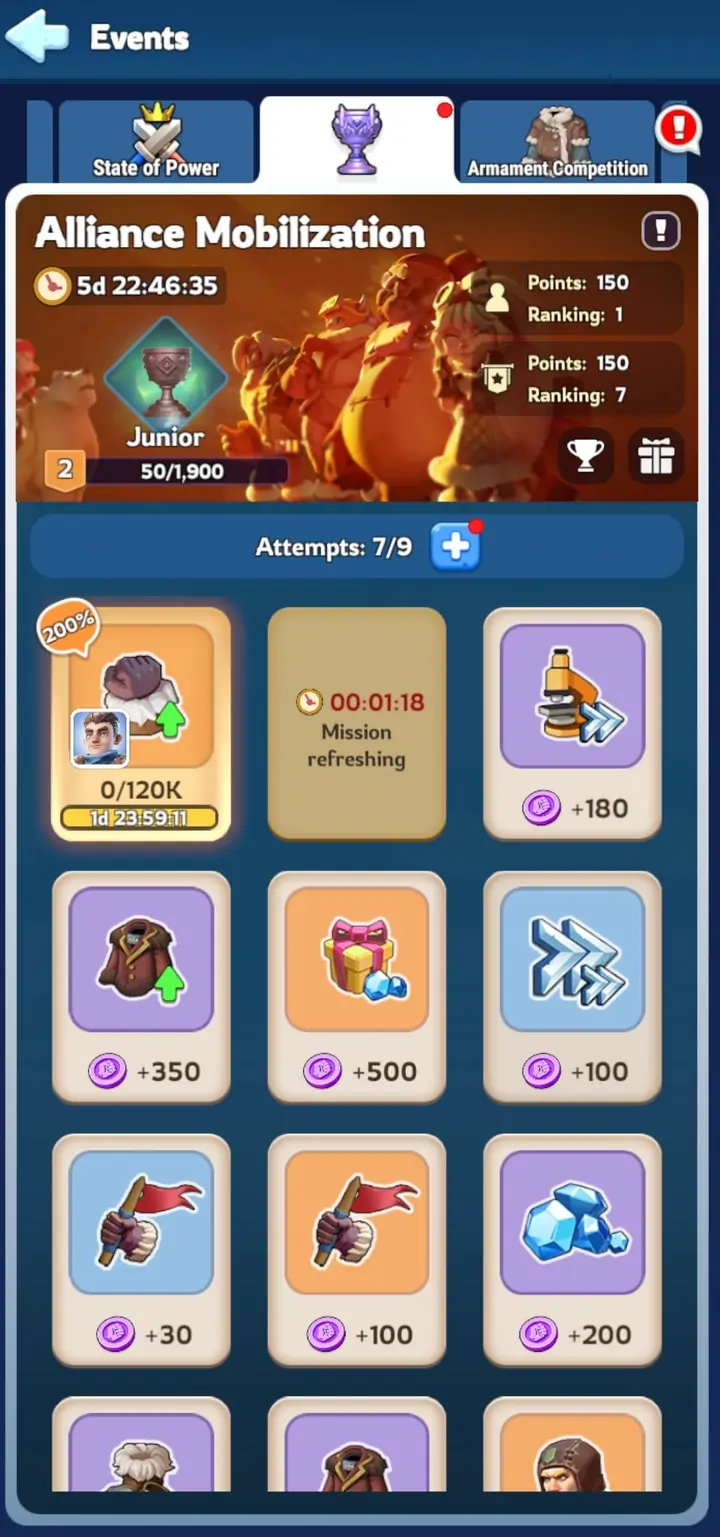Select the +350 coat upgrade mission

pyautogui.click(x=141, y=987)
